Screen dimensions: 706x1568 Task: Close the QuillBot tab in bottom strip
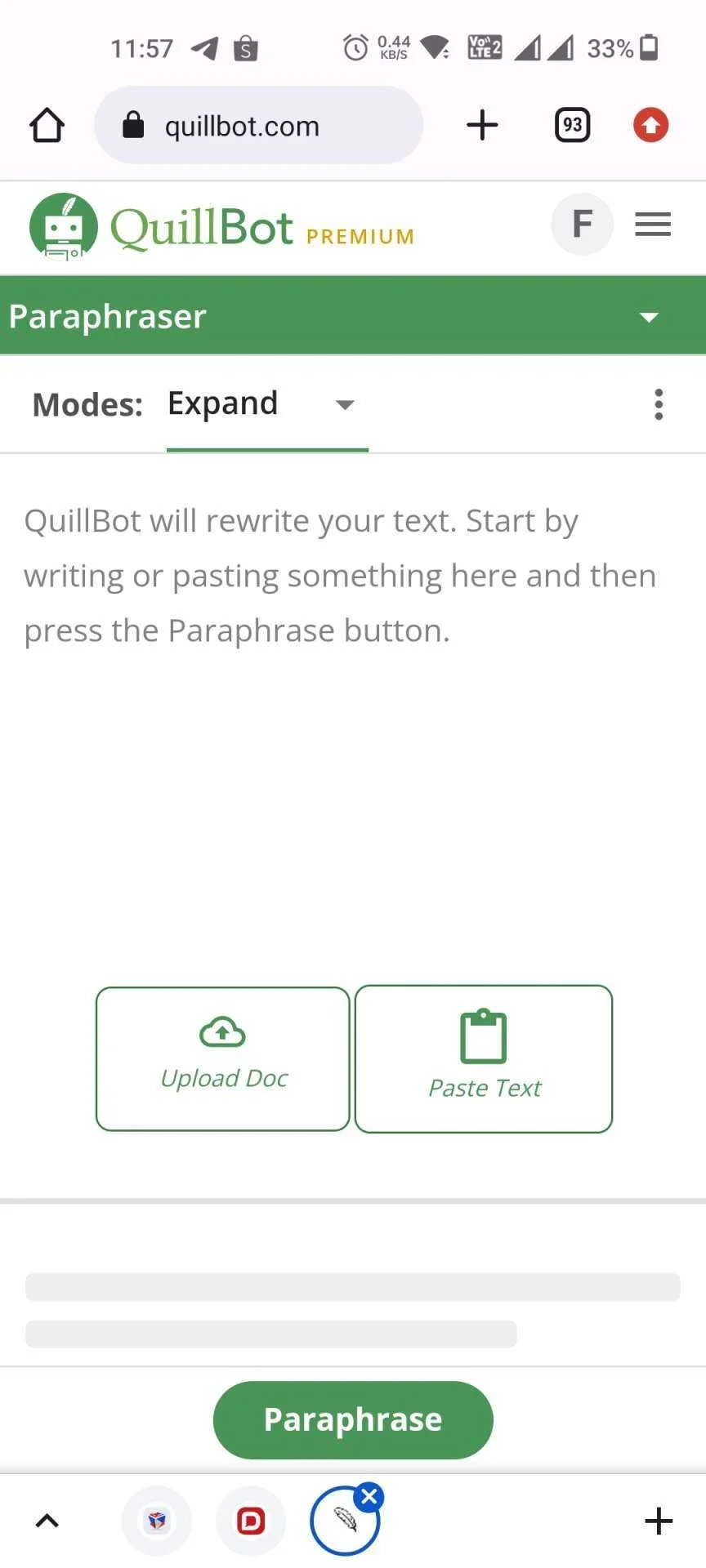pos(369,1496)
